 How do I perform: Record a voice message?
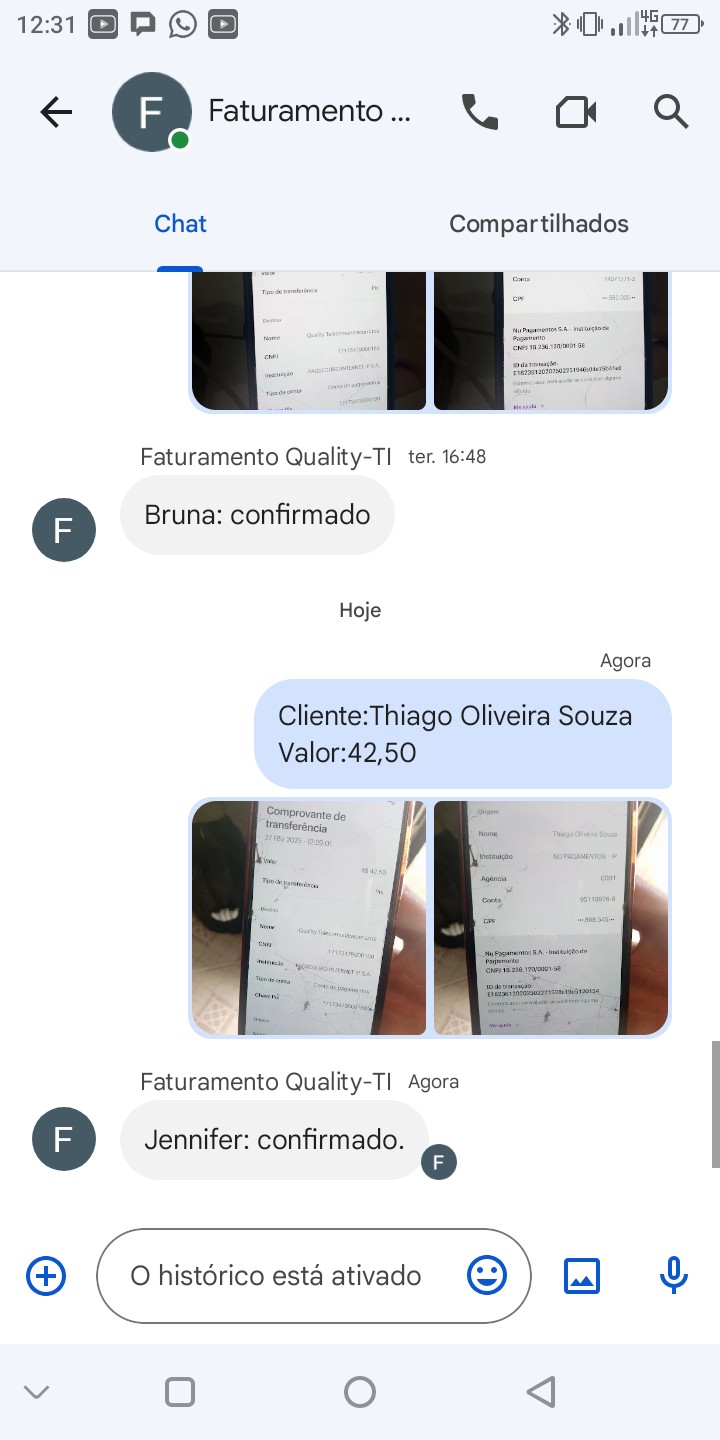click(674, 1276)
